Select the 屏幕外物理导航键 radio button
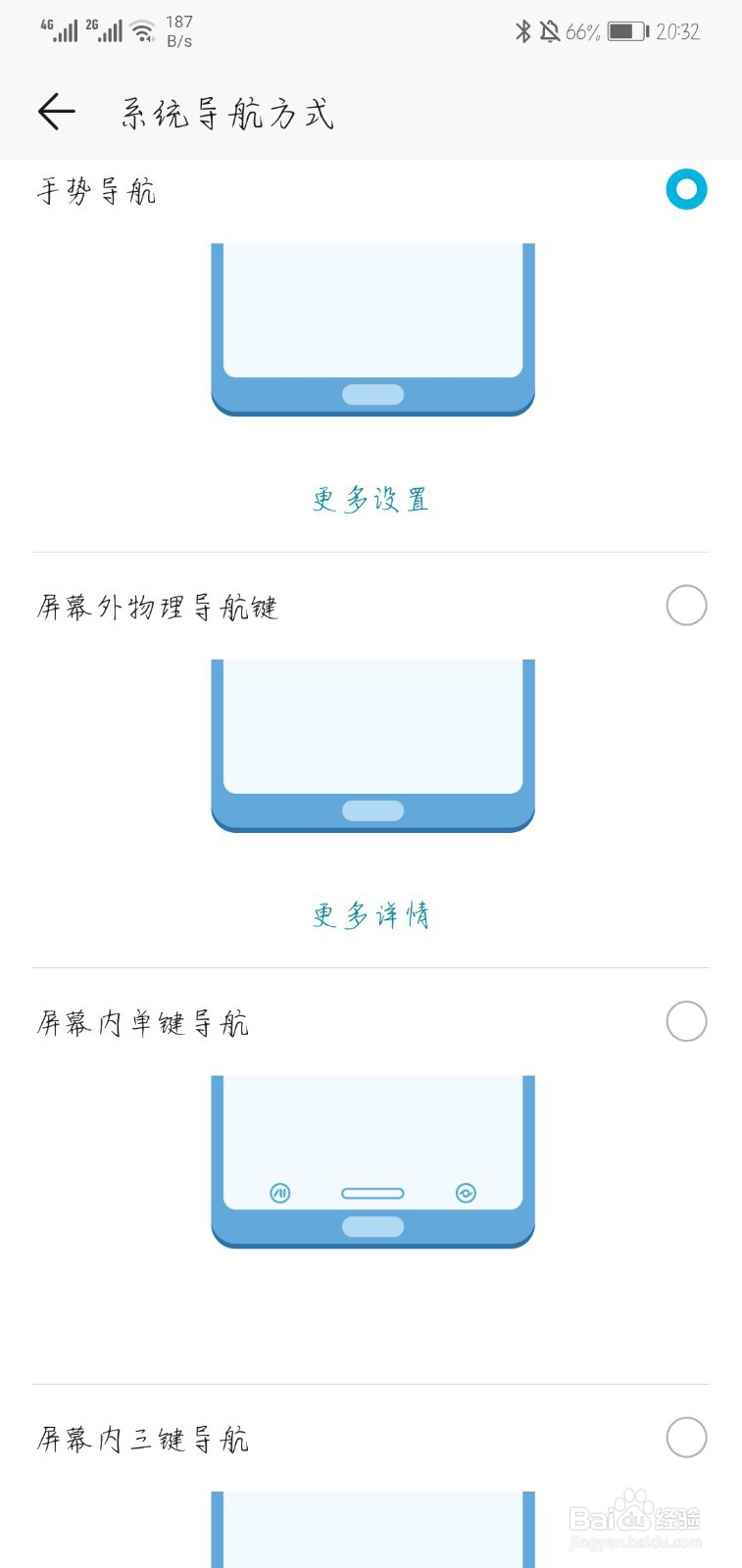The height and width of the screenshot is (1568, 742). (x=686, y=606)
